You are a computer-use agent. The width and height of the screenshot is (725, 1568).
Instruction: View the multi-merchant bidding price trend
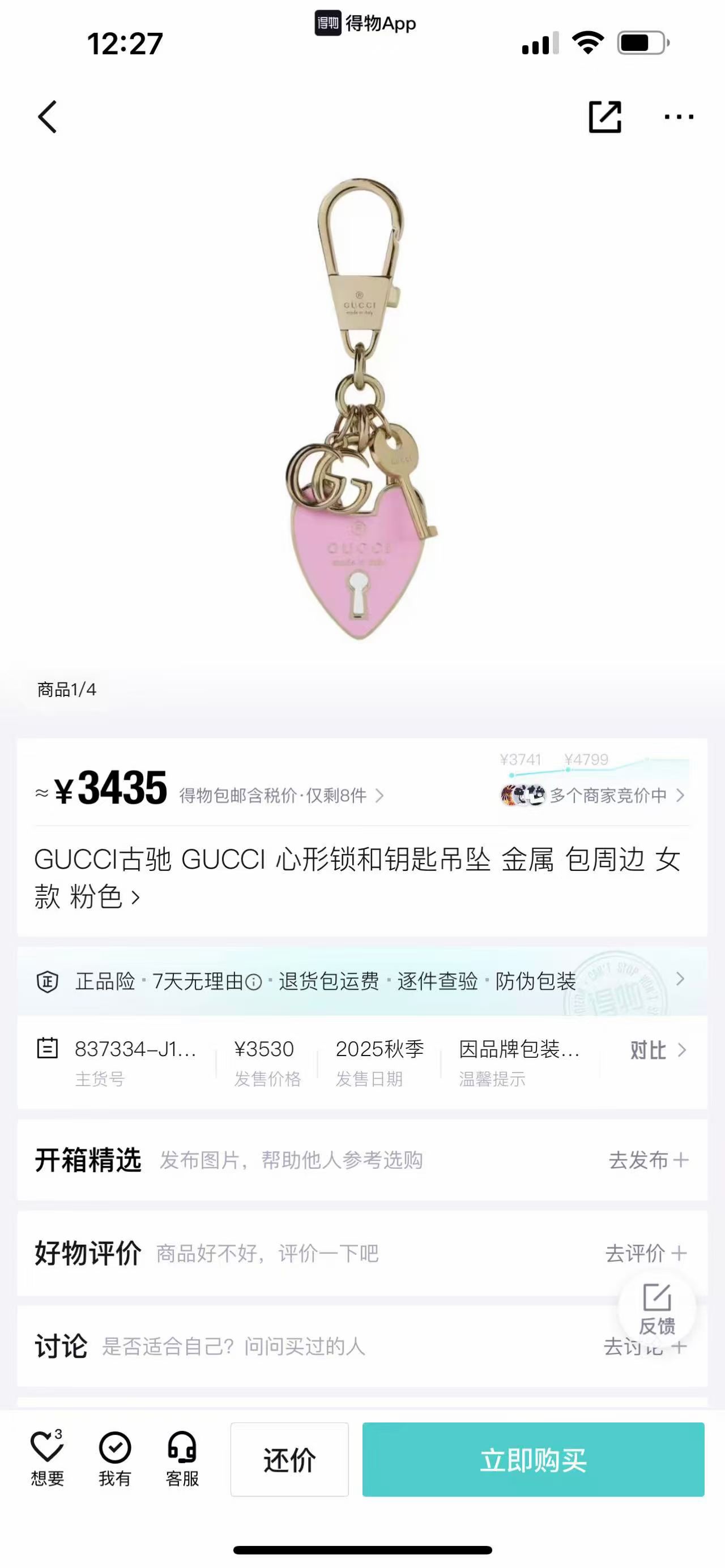click(x=594, y=785)
